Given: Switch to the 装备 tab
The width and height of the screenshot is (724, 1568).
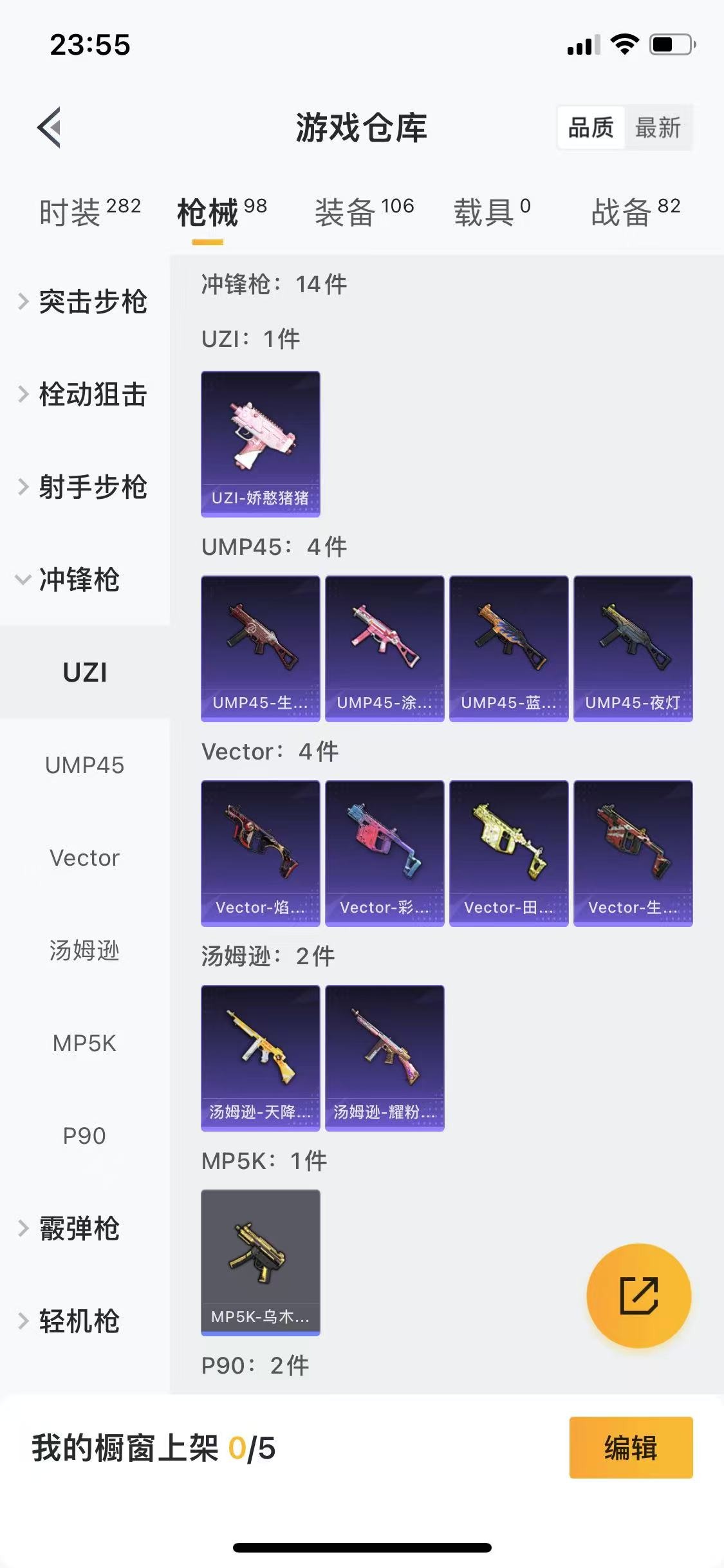Looking at the screenshot, I should 364,212.
